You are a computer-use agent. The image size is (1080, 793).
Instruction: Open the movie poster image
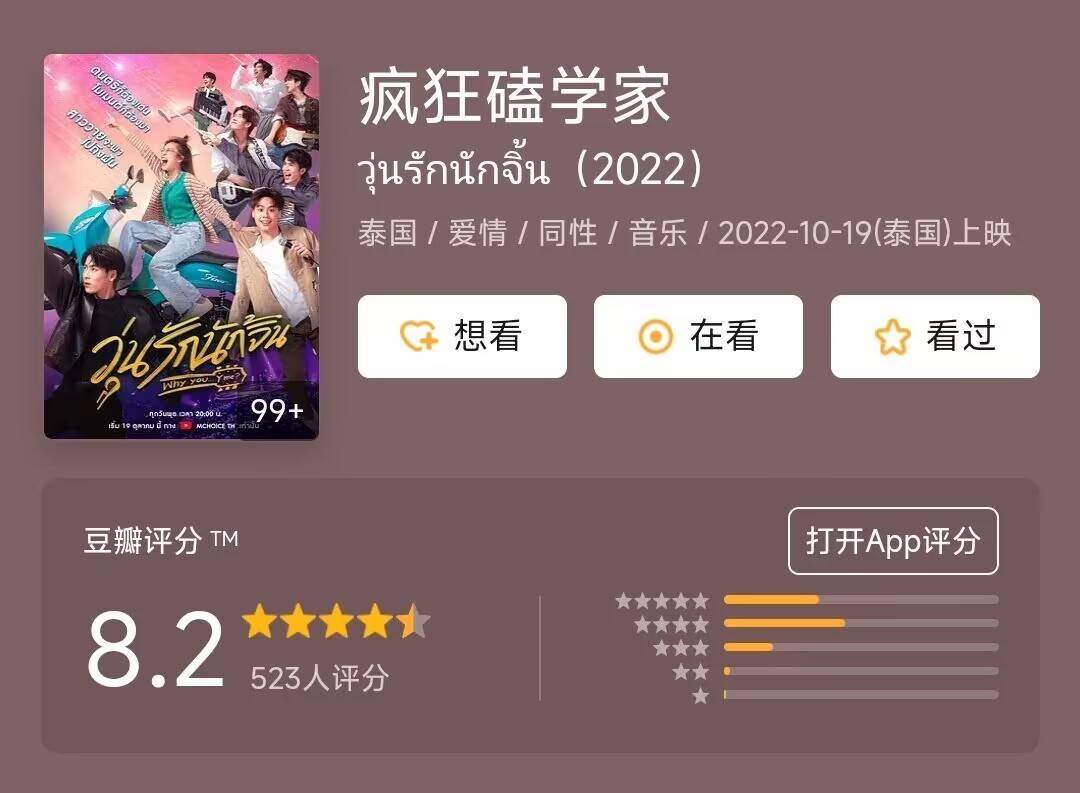(181, 246)
